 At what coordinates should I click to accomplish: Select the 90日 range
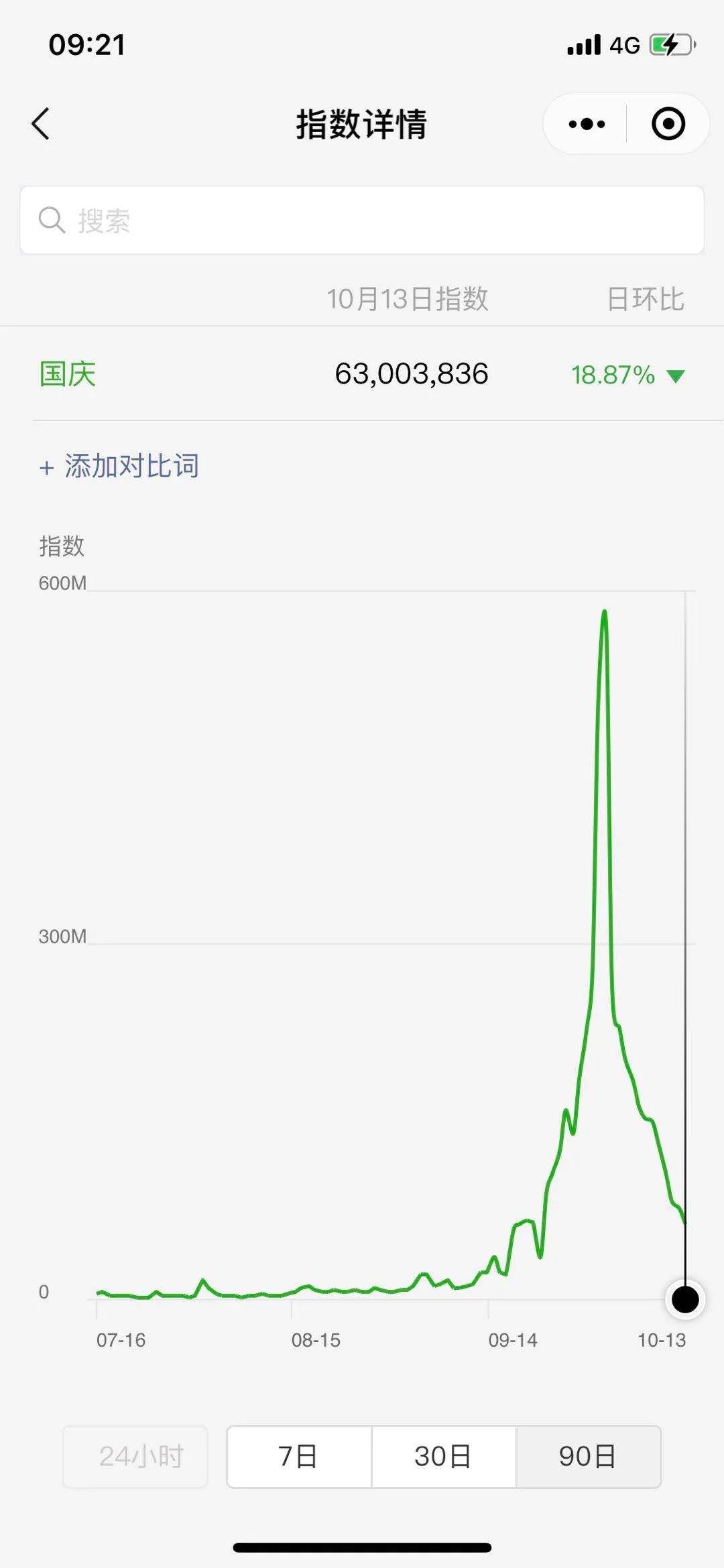pyautogui.click(x=588, y=1457)
